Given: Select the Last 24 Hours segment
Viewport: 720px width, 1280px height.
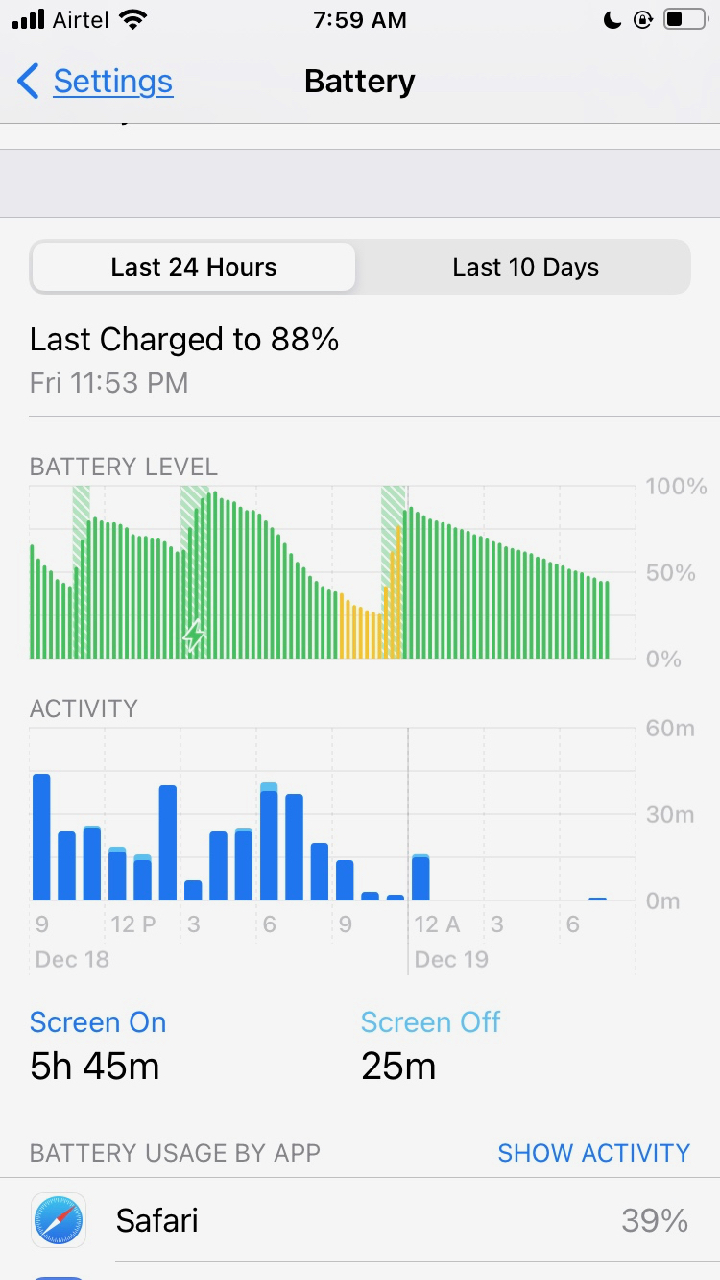Looking at the screenshot, I should [x=194, y=267].
